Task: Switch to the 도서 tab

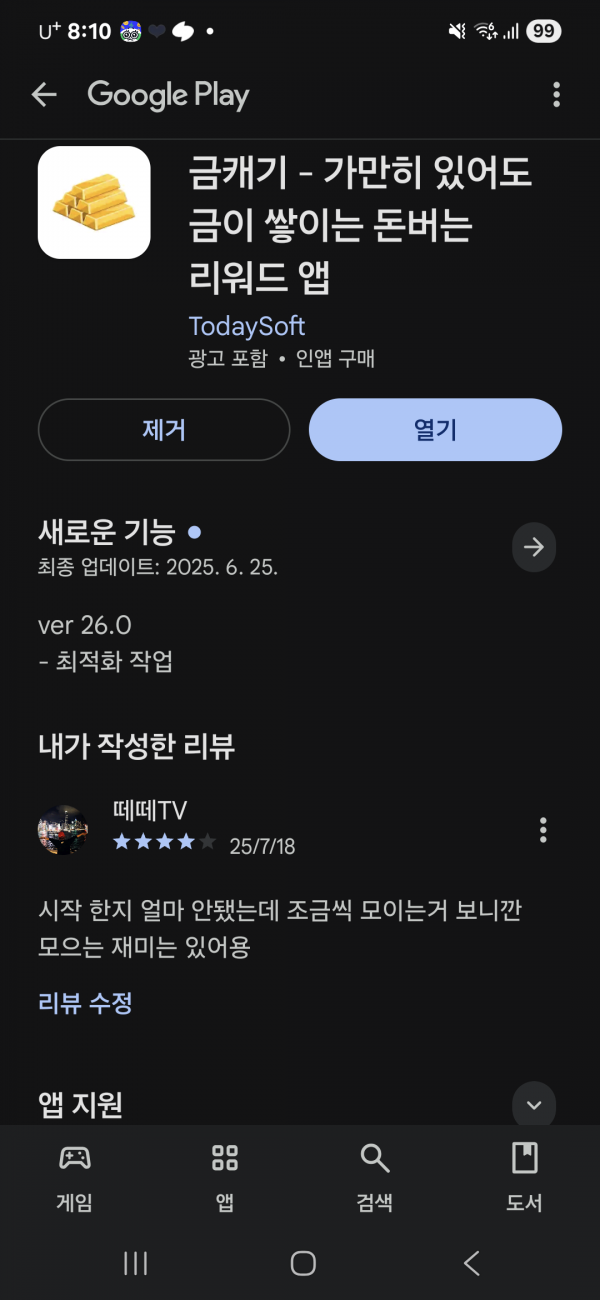Action: (525, 1177)
